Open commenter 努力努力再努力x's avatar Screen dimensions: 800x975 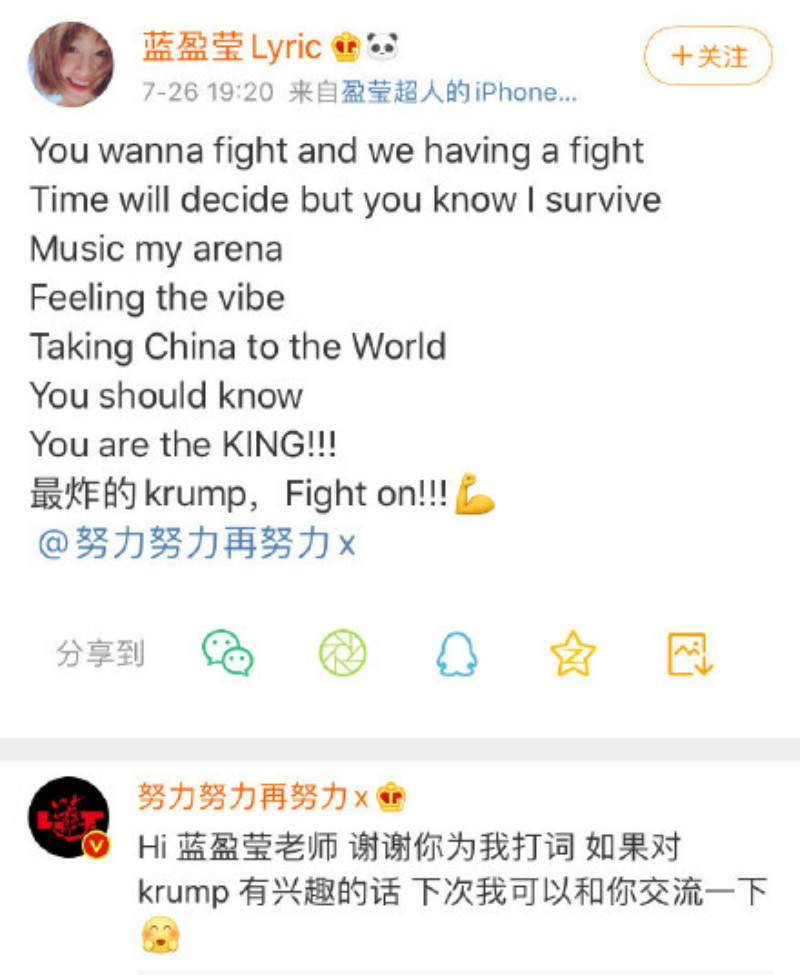(69, 817)
